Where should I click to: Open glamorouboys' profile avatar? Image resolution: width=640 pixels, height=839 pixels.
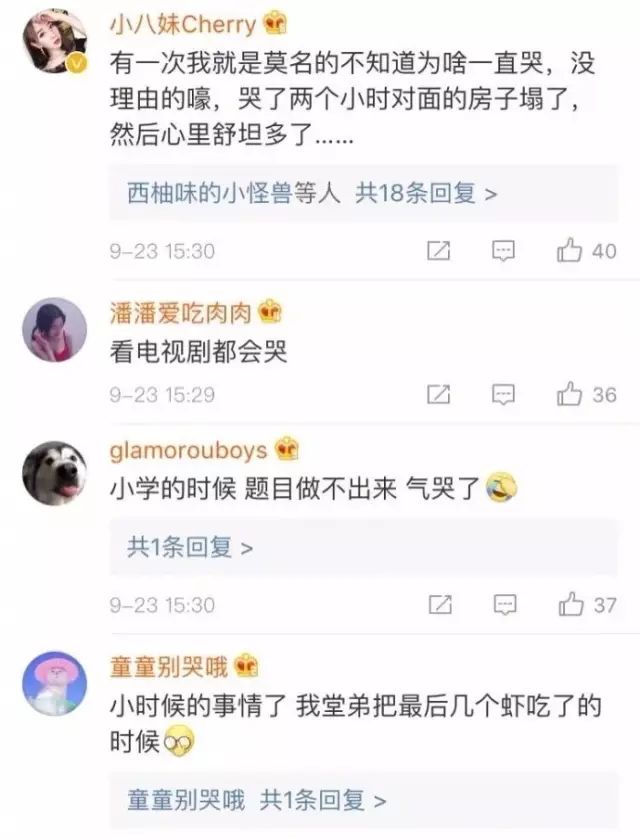(x=55, y=473)
